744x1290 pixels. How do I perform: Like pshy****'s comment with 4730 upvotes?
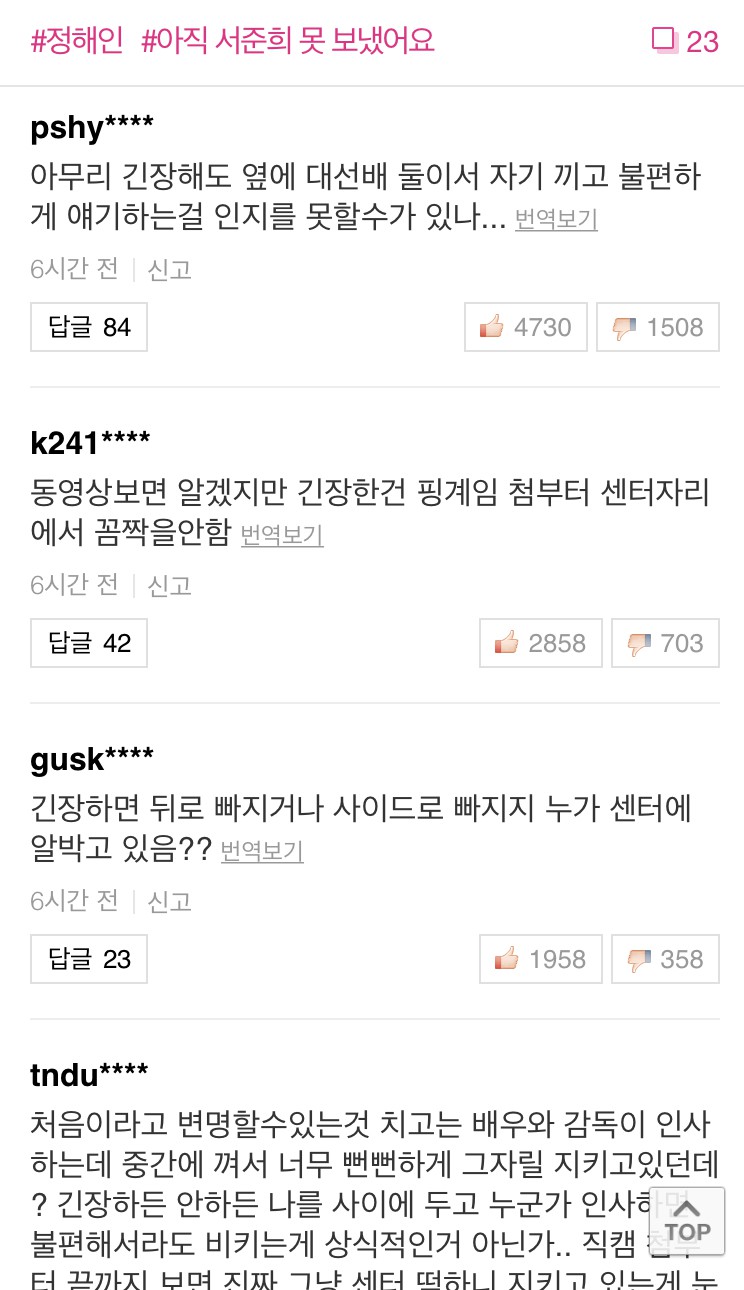[525, 327]
